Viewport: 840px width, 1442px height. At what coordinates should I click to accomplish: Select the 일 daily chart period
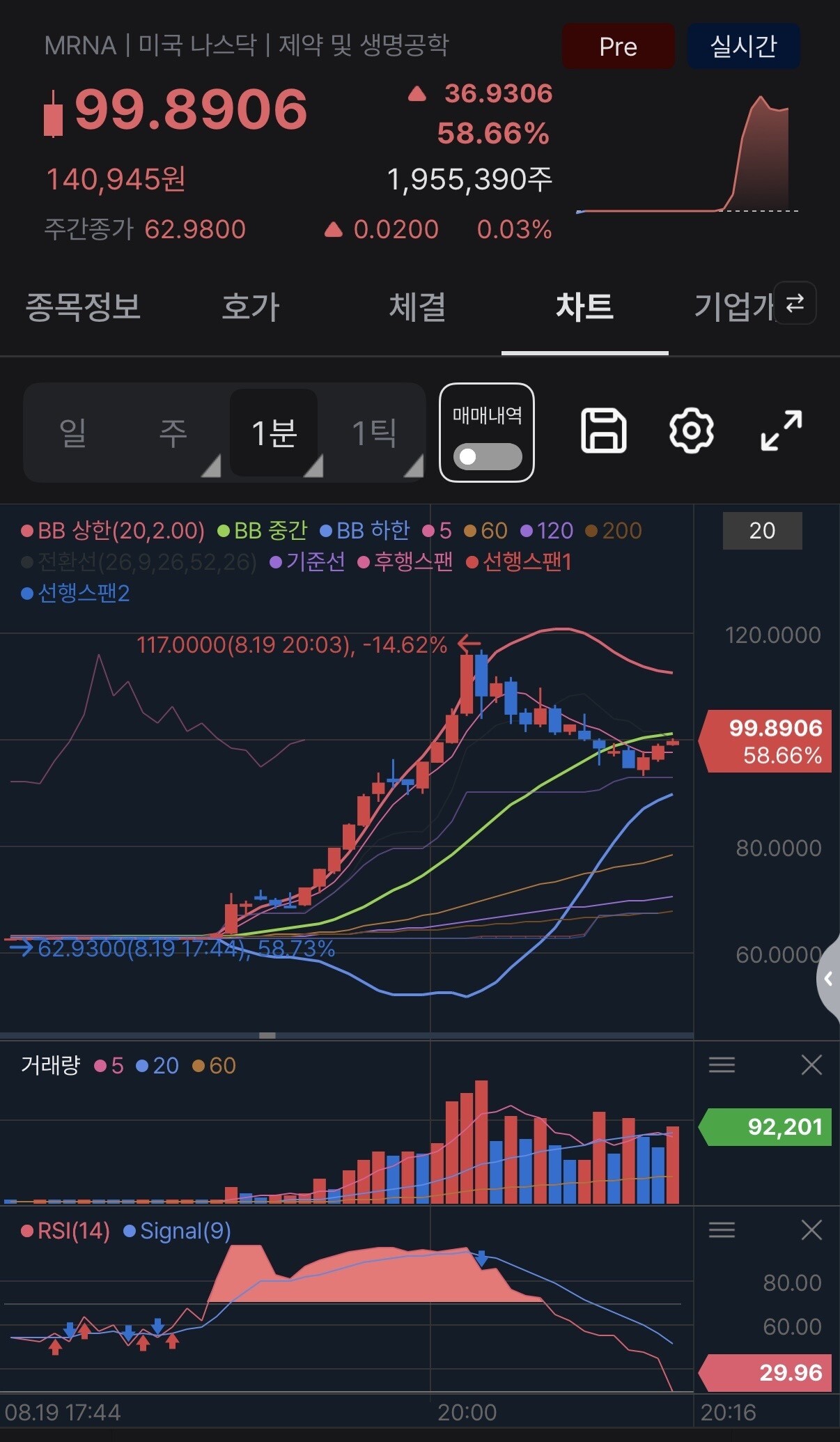(x=73, y=433)
